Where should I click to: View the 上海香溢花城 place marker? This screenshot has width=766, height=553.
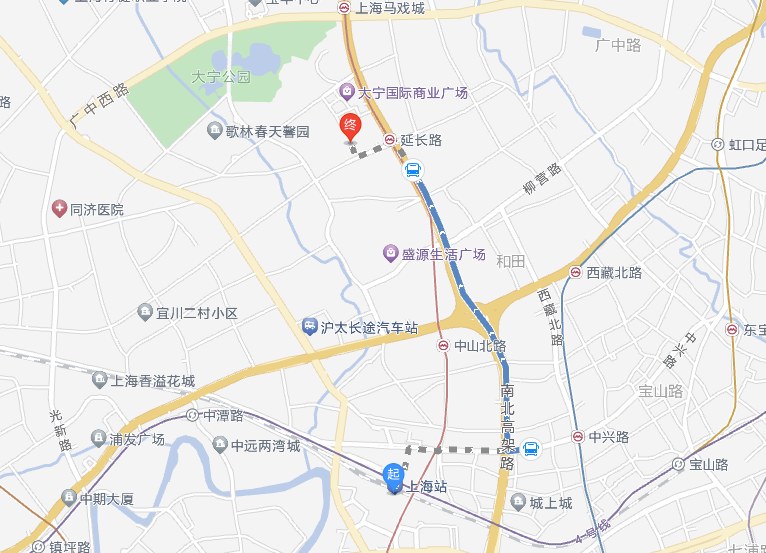[99, 380]
